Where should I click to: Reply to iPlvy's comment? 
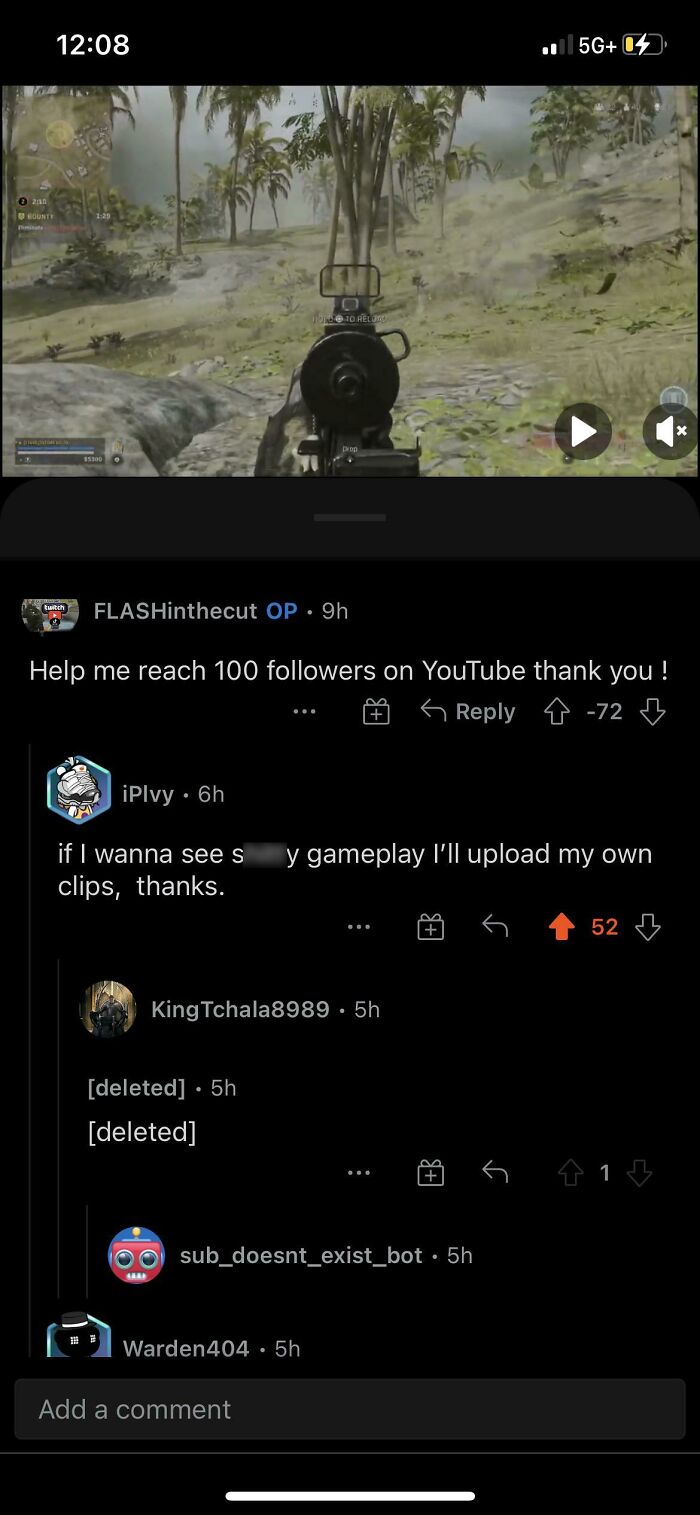(x=495, y=927)
